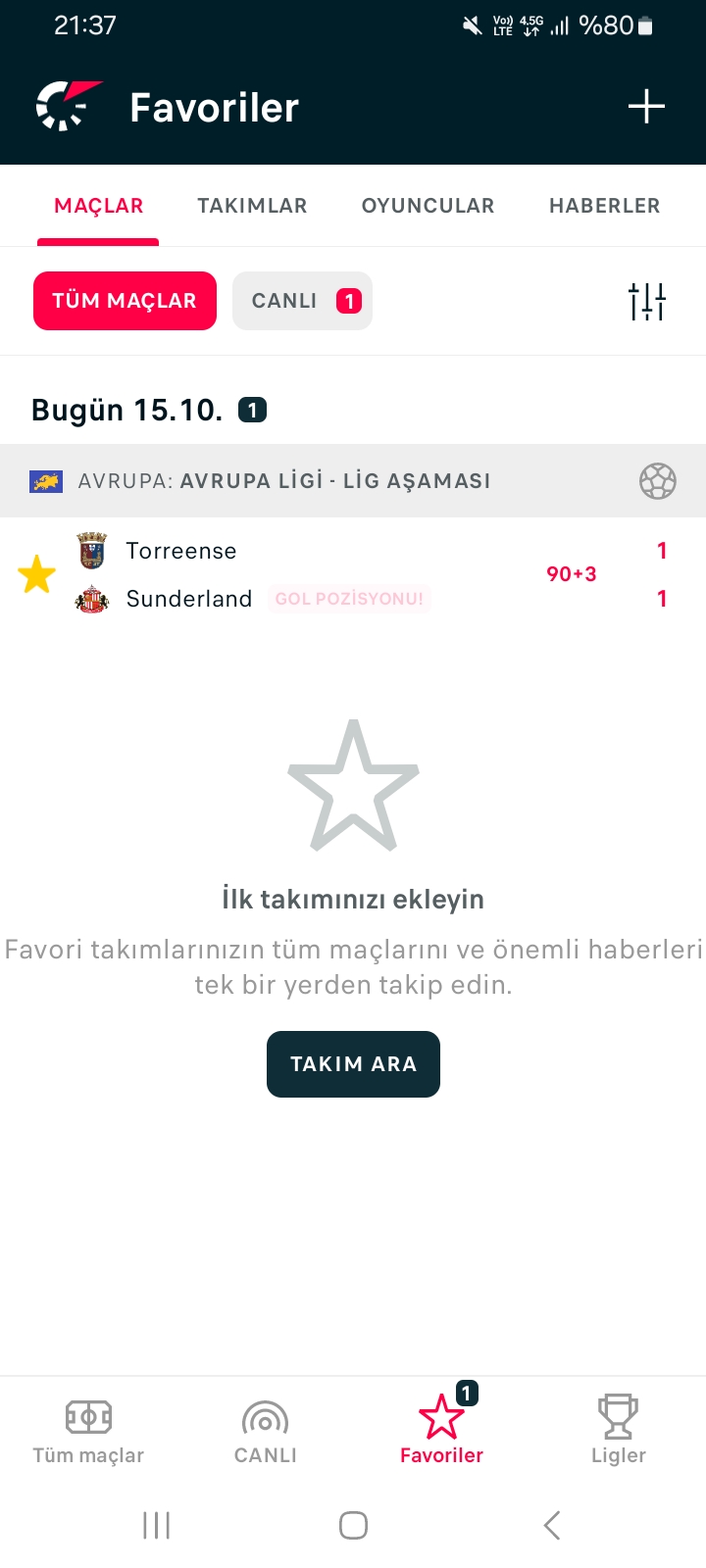
Task: Select Favoriler in the bottom navigation
Action: [441, 1431]
